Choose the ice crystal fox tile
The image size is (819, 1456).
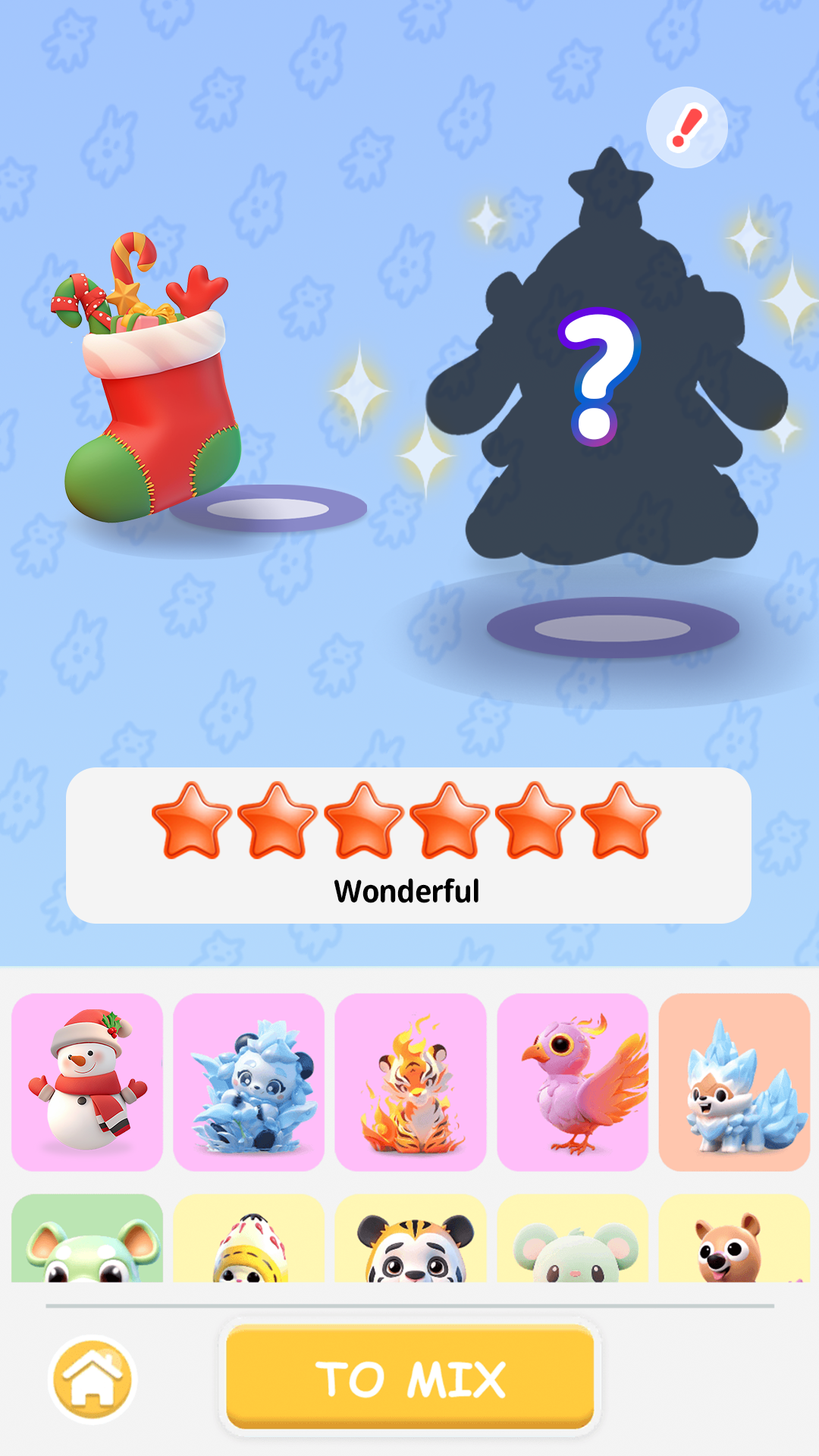(x=734, y=1082)
